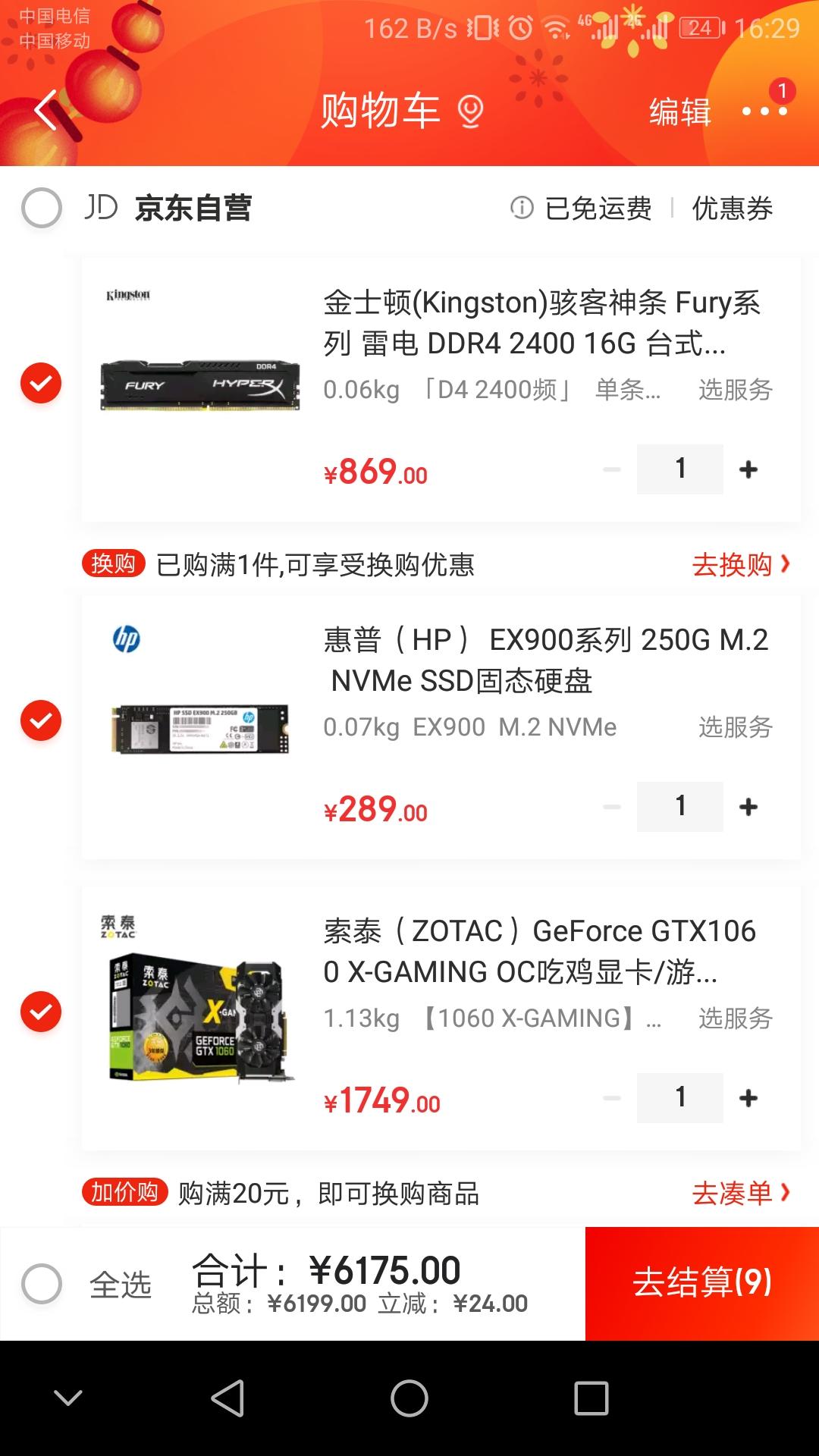The width and height of the screenshot is (819, 1456).
Task: Go back from the shopping cart
Action: [x=47, y=111]
